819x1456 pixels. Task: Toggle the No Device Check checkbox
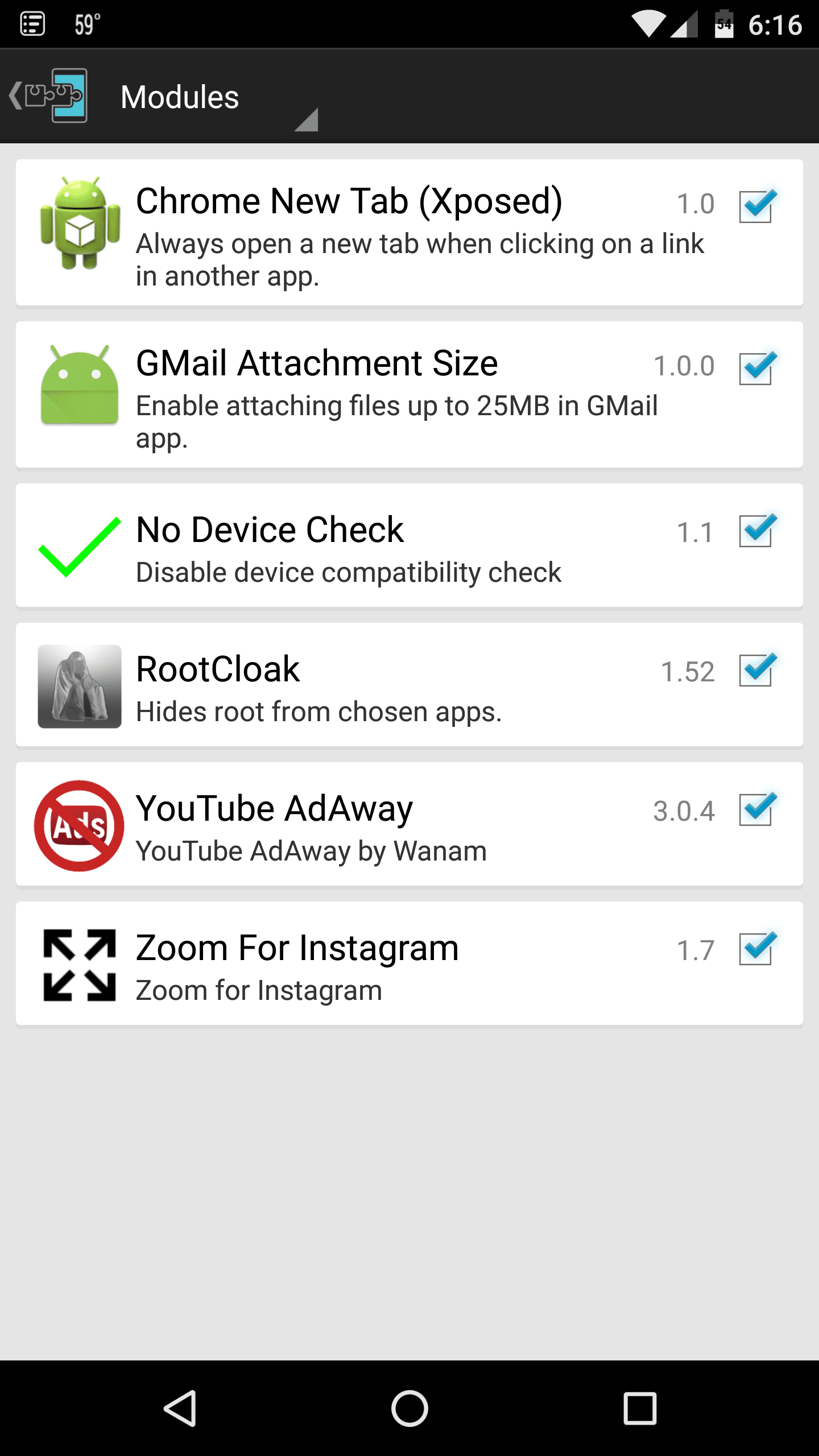756,531
